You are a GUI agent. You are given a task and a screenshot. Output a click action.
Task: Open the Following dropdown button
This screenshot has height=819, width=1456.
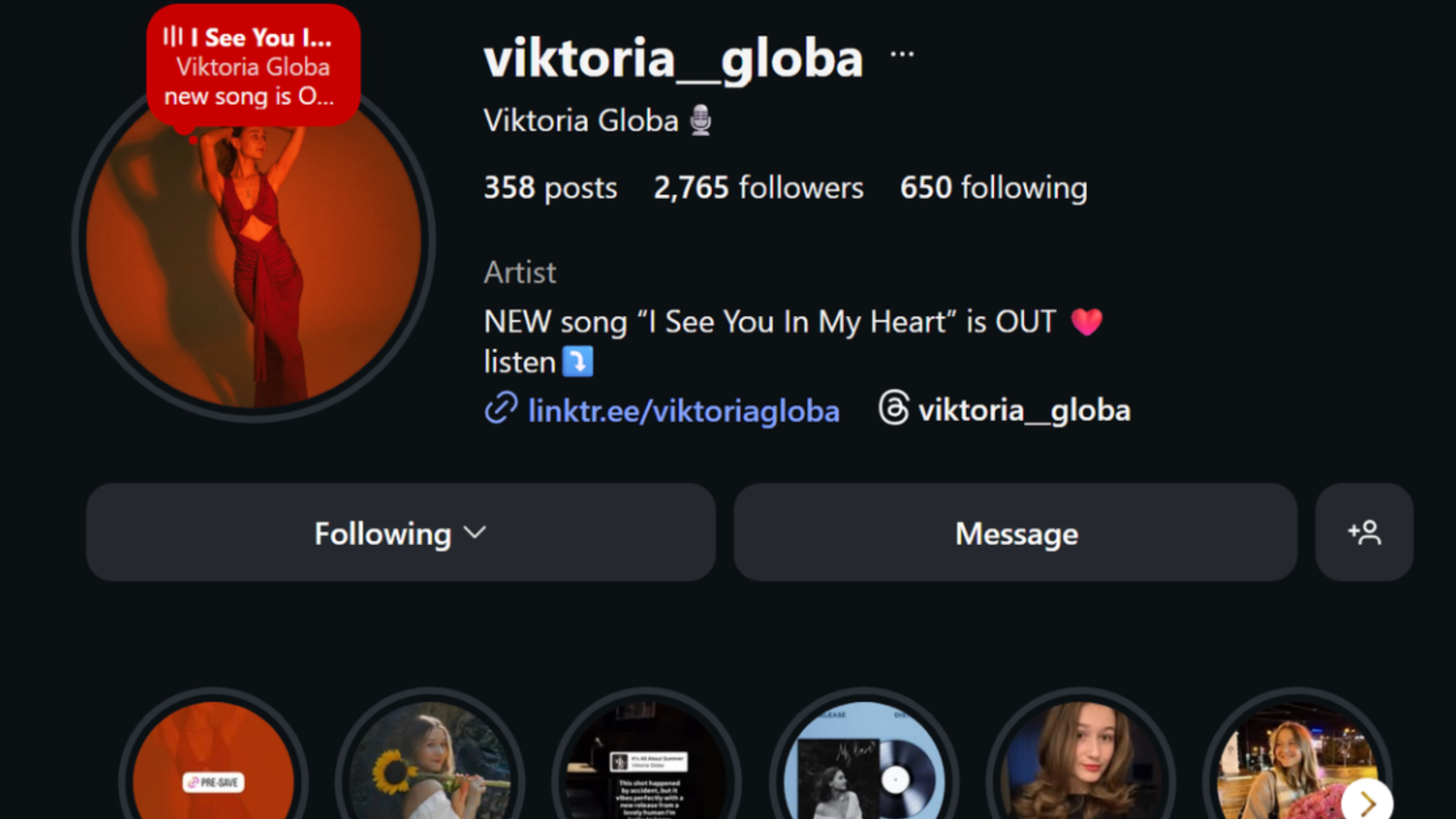click(400, 533)
